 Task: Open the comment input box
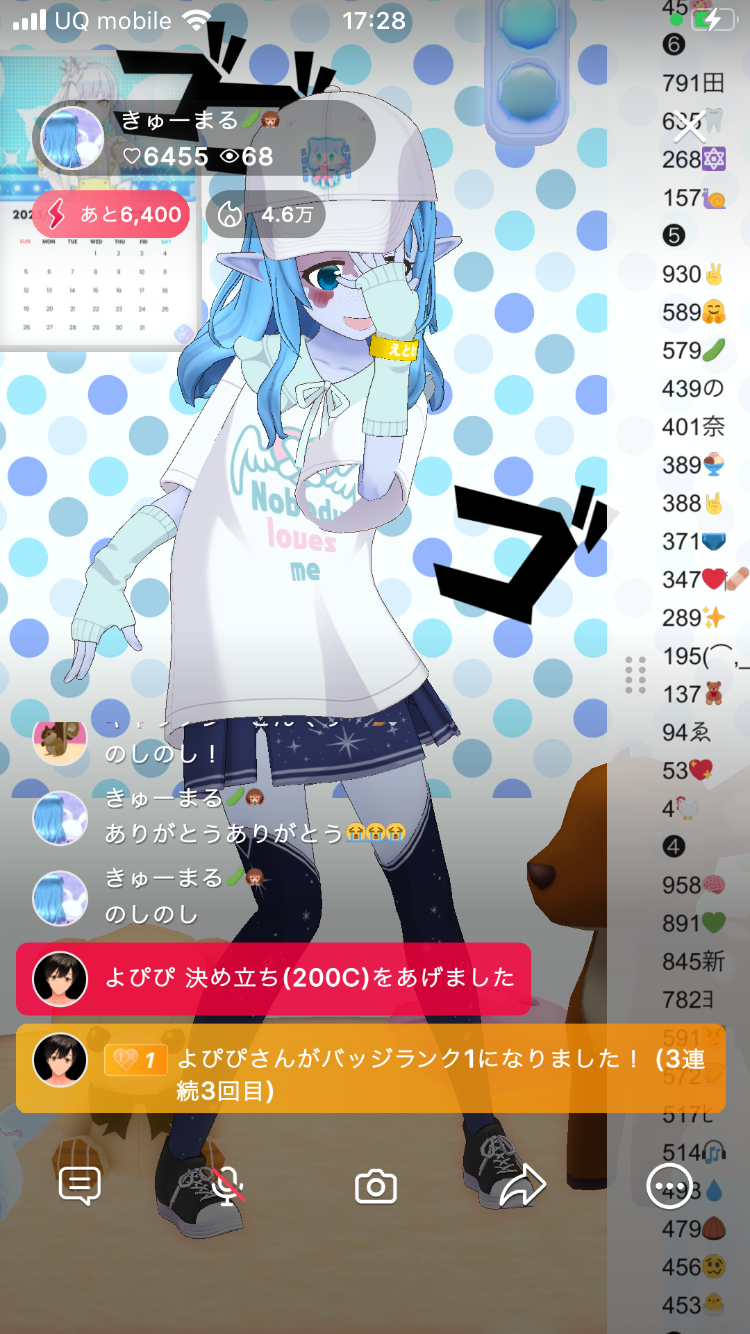80,1186
